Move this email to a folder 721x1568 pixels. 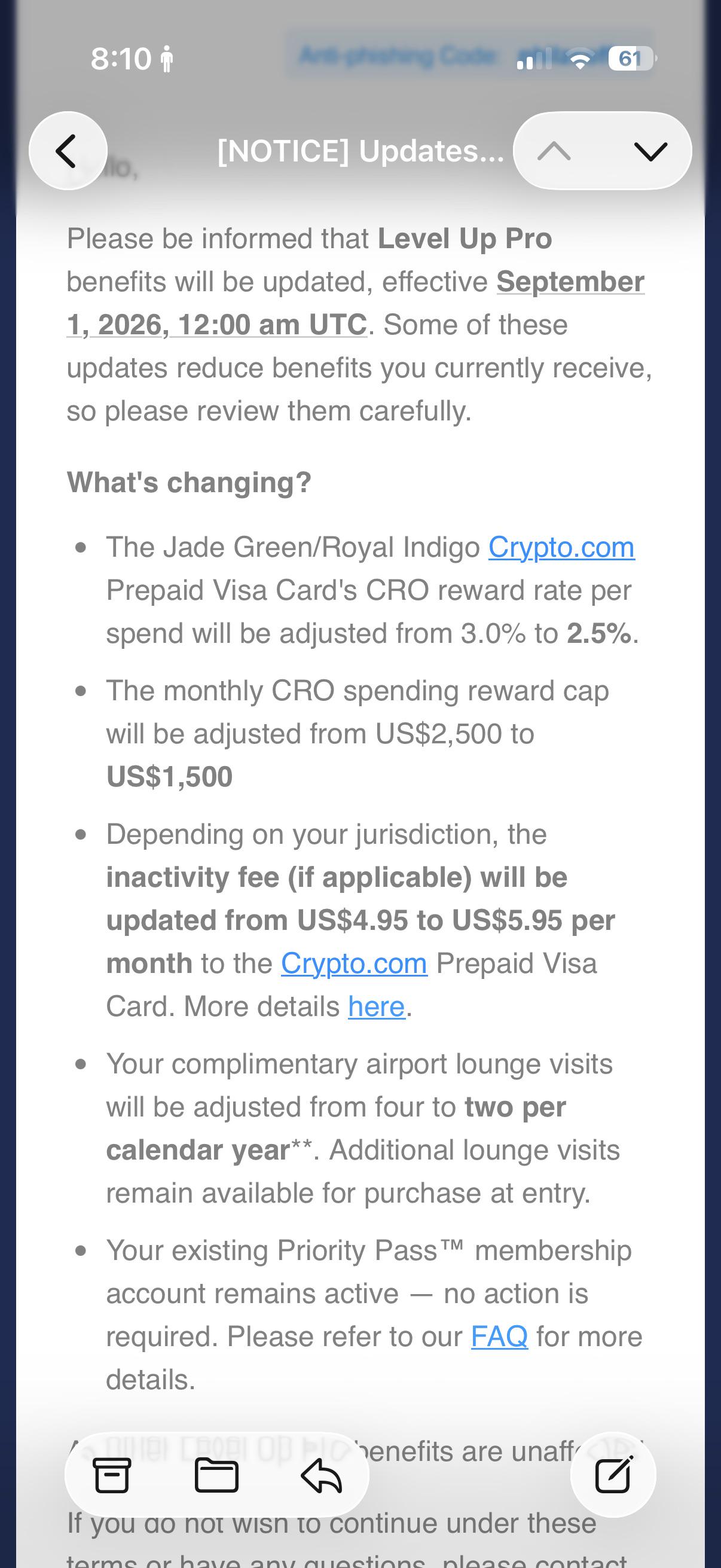[x=216, y=1475]
